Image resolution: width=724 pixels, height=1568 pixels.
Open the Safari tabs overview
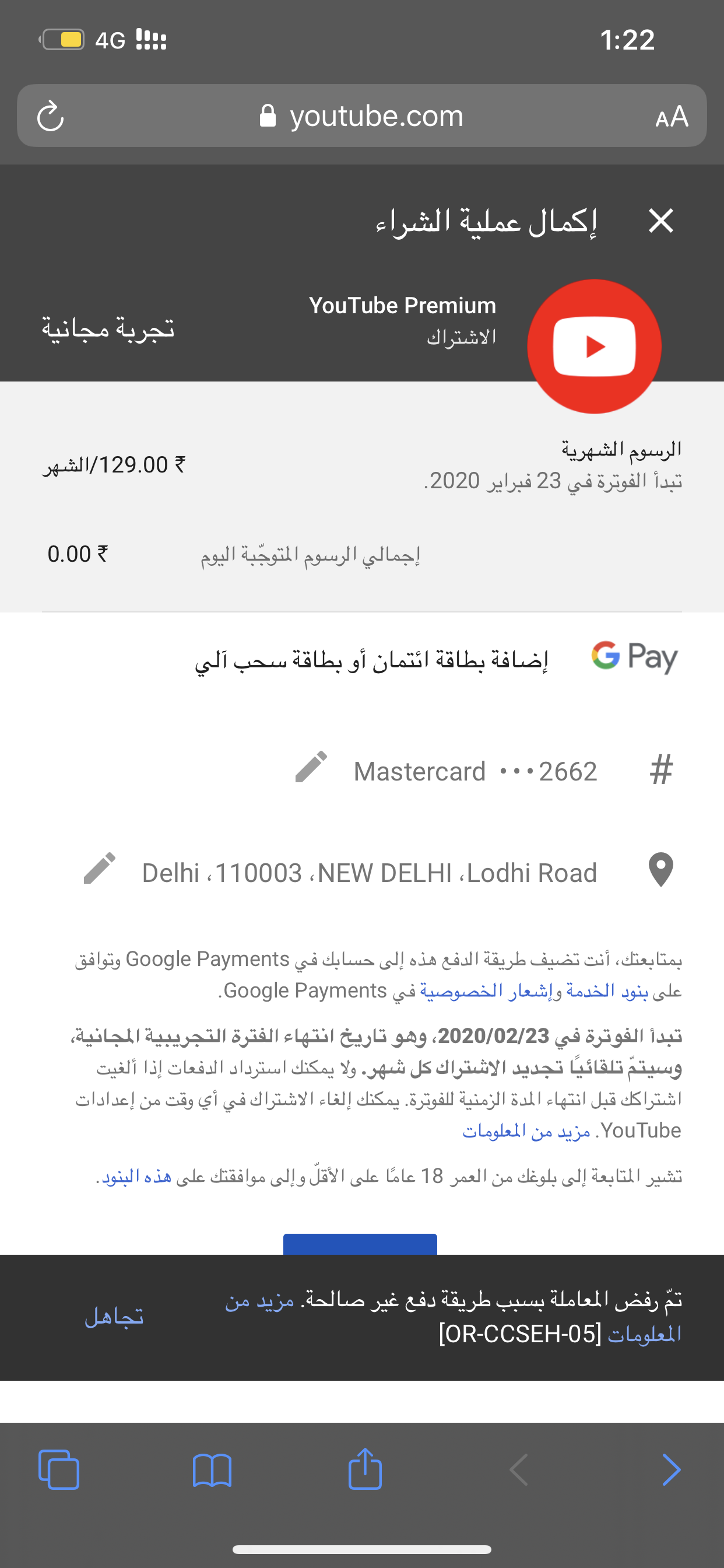59,1470
